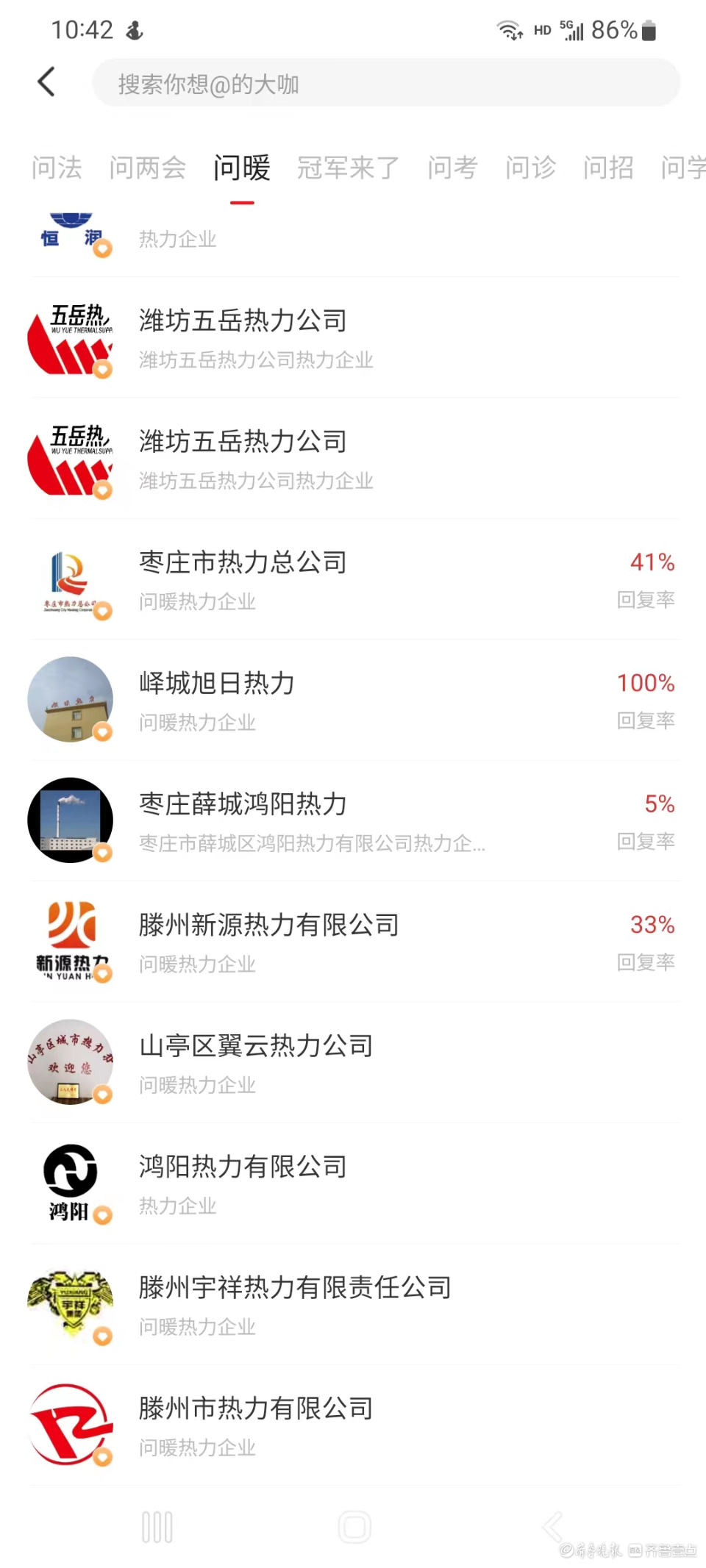Pick 滕州新源热力有限公司
Screen dimensions: 706x1568
pos(269,926)
